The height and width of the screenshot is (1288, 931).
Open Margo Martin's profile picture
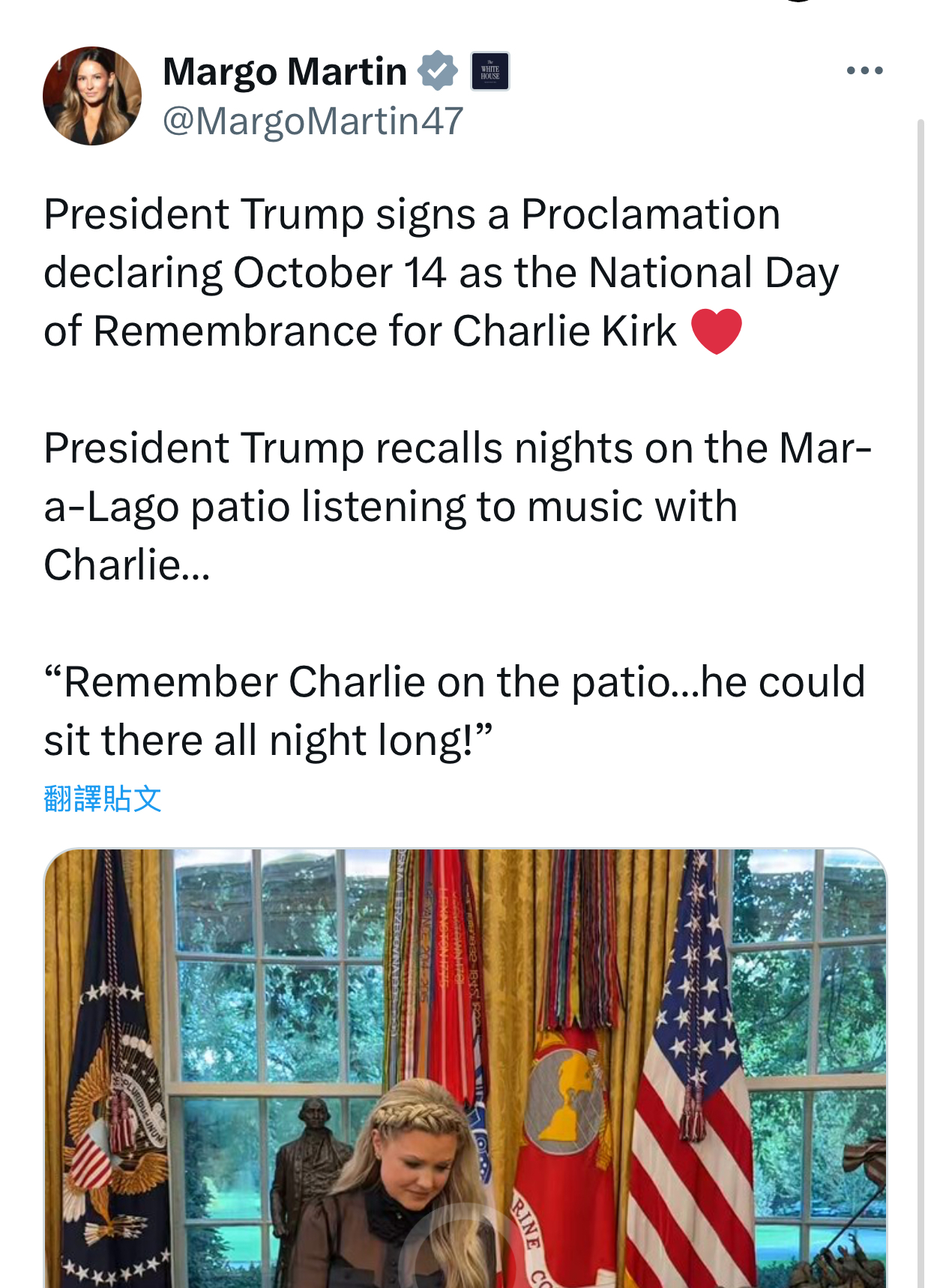click(x=92, y=96)
